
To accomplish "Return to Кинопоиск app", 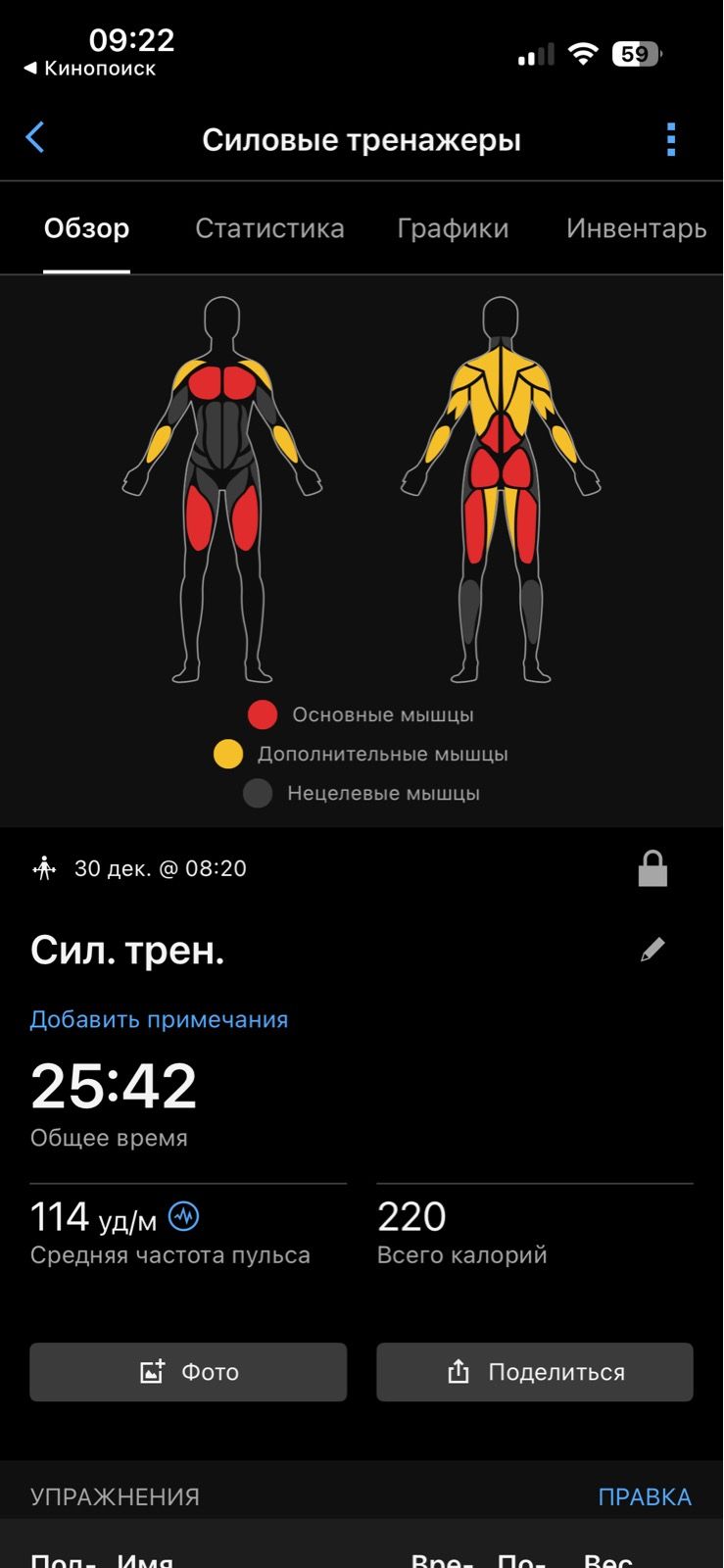I will coord(90,69).
